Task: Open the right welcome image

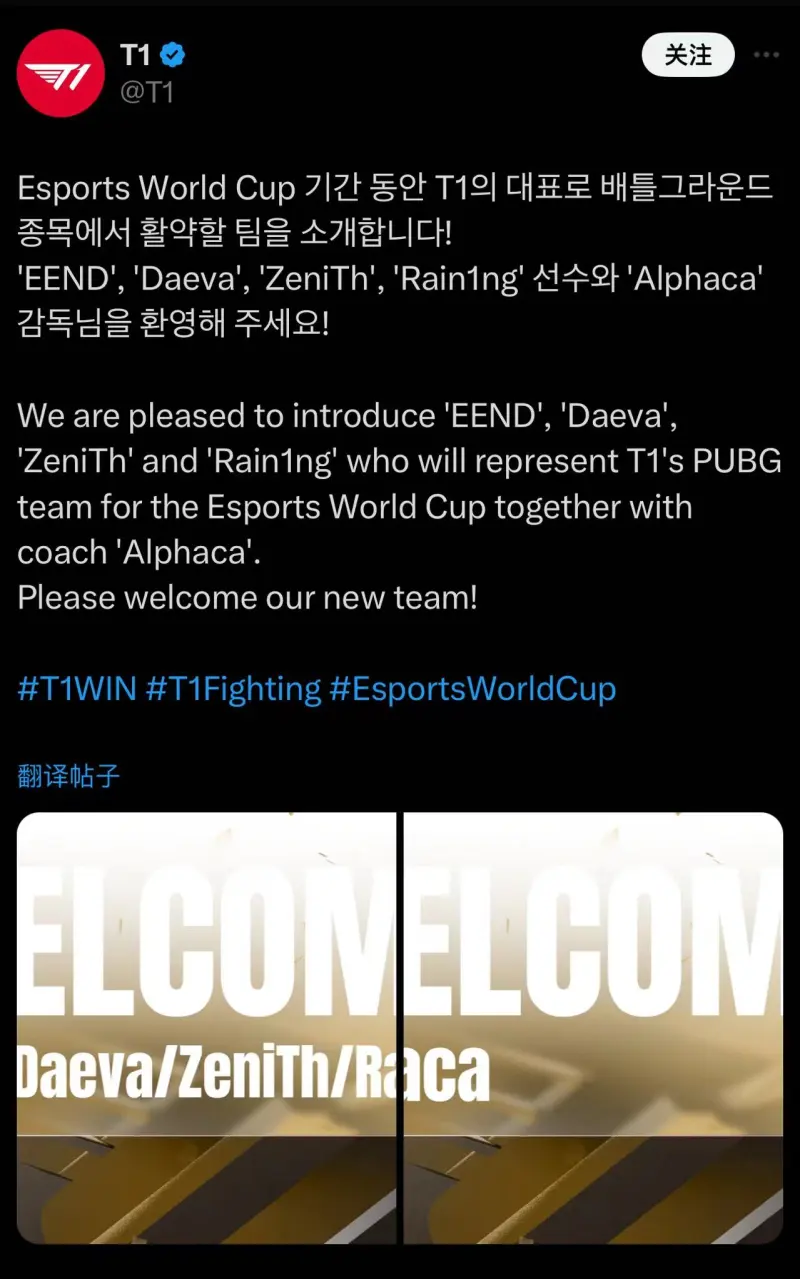Action: pos(592,1027)
